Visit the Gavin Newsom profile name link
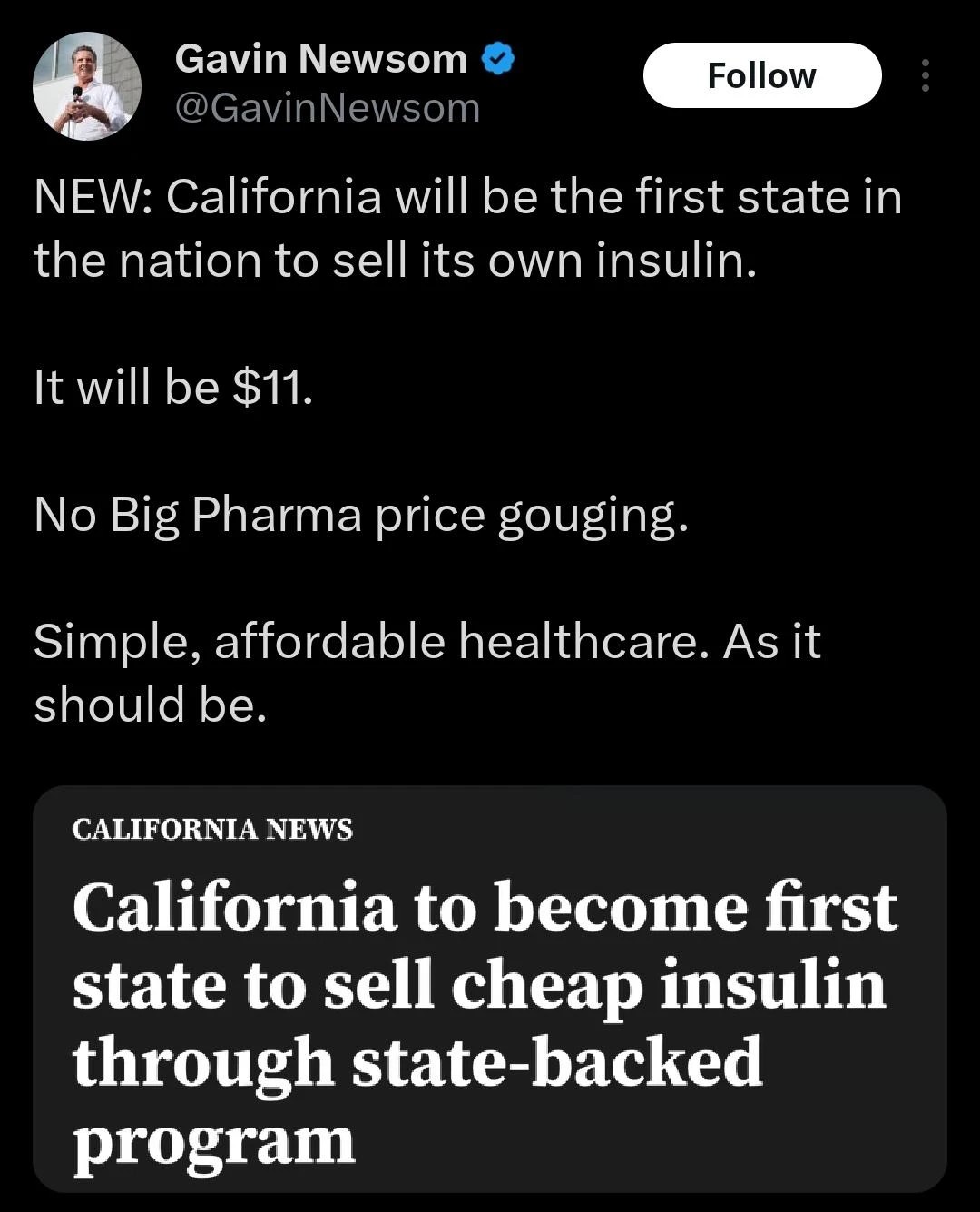 coord(320,59)
